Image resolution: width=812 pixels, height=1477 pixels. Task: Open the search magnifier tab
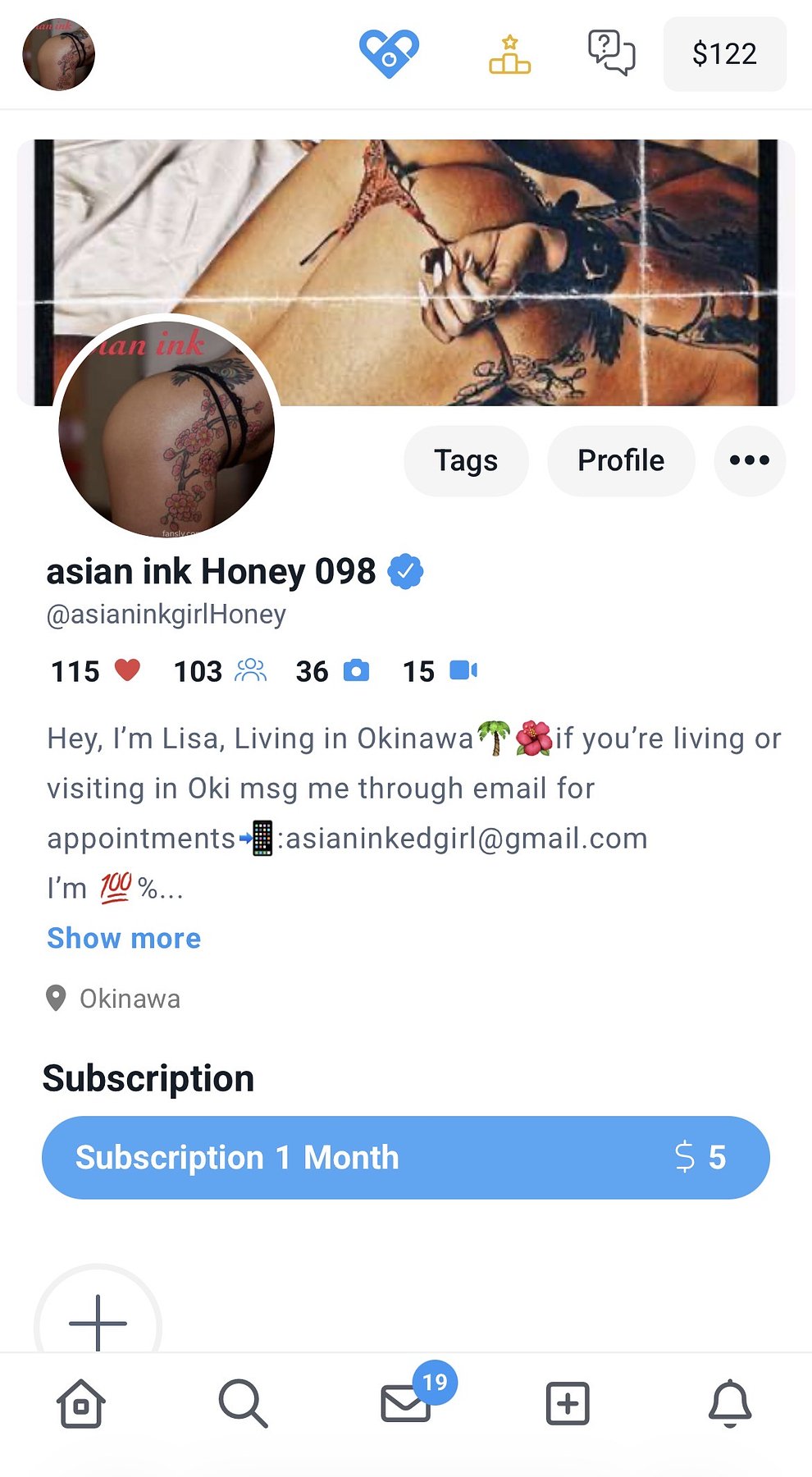click(243, 1404)
